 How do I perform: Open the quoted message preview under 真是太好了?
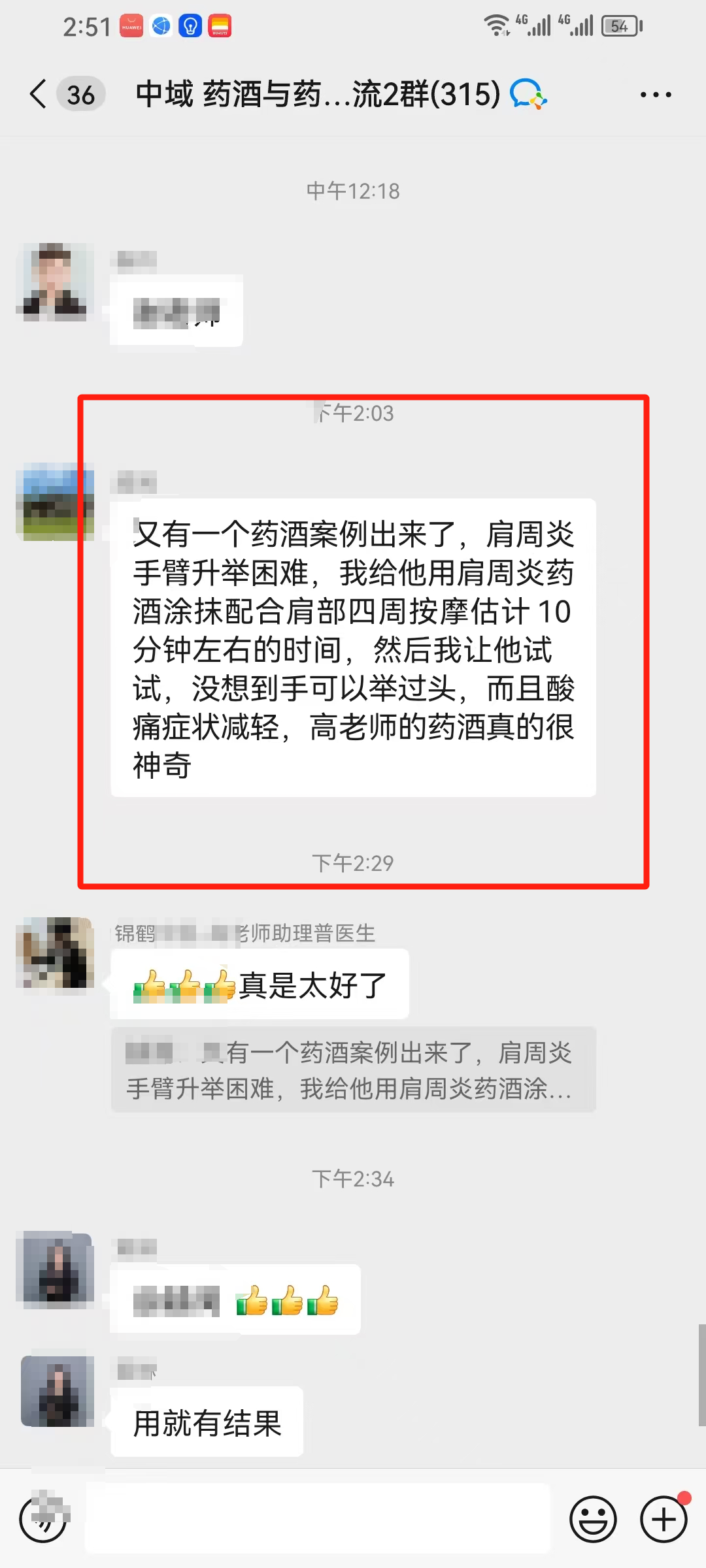tap(353, 1070)
